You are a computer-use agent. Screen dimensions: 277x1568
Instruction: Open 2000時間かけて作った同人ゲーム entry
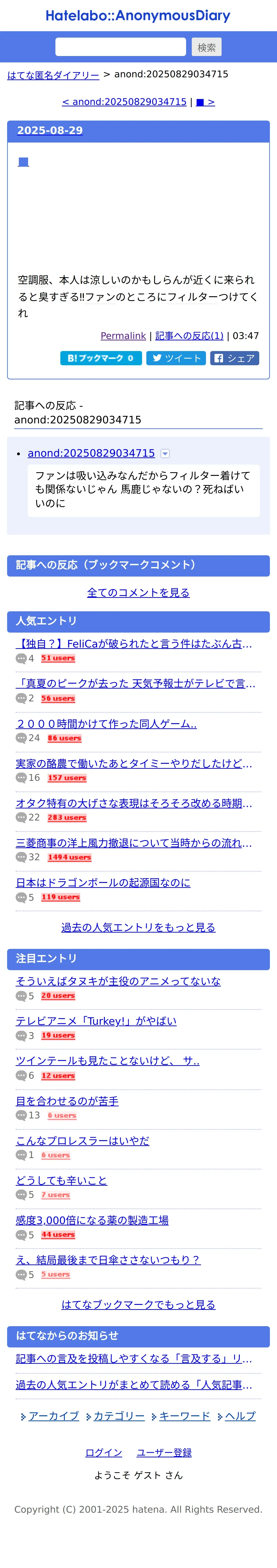click(106, 724)
